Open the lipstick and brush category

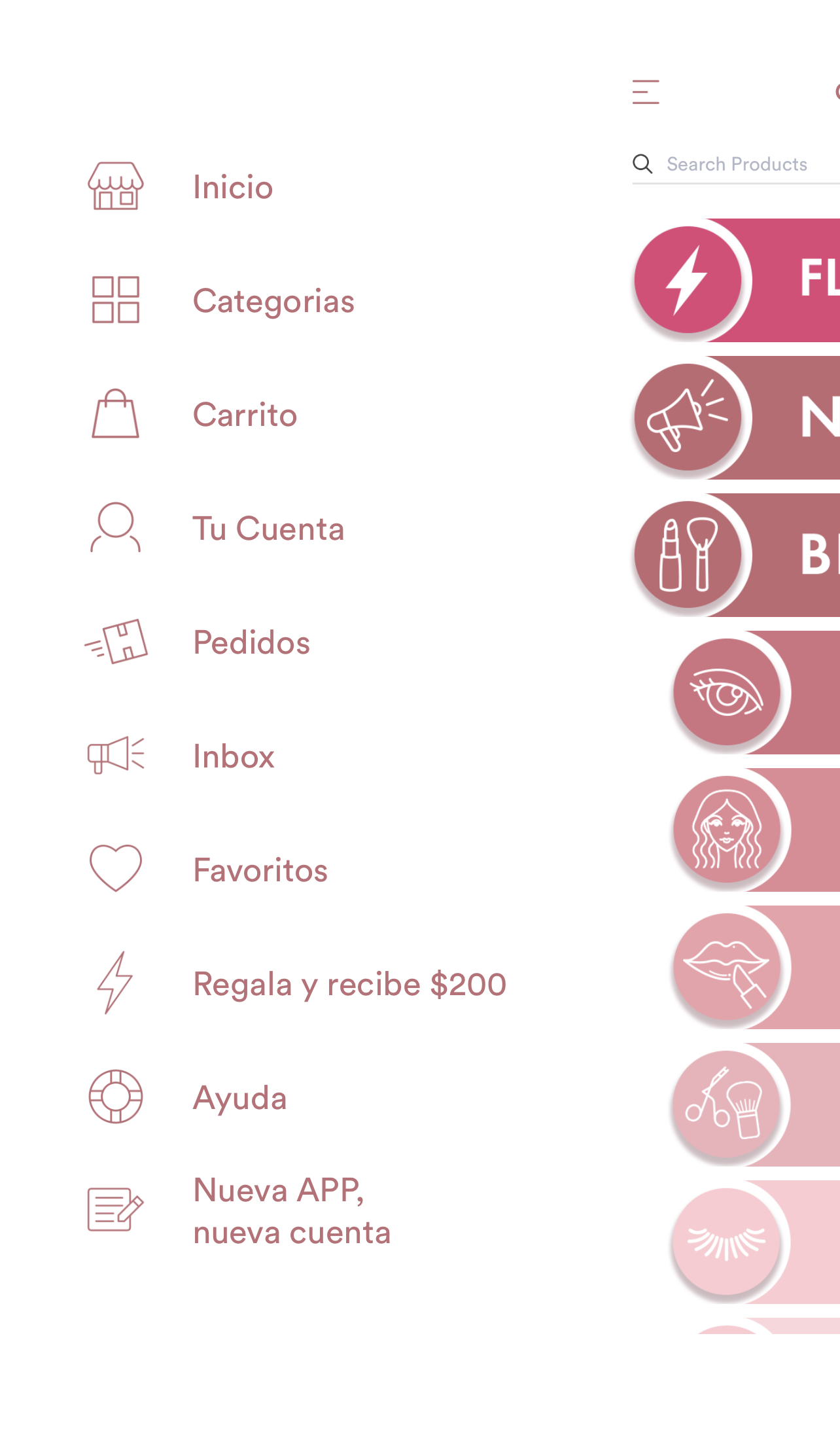(737, 555)
